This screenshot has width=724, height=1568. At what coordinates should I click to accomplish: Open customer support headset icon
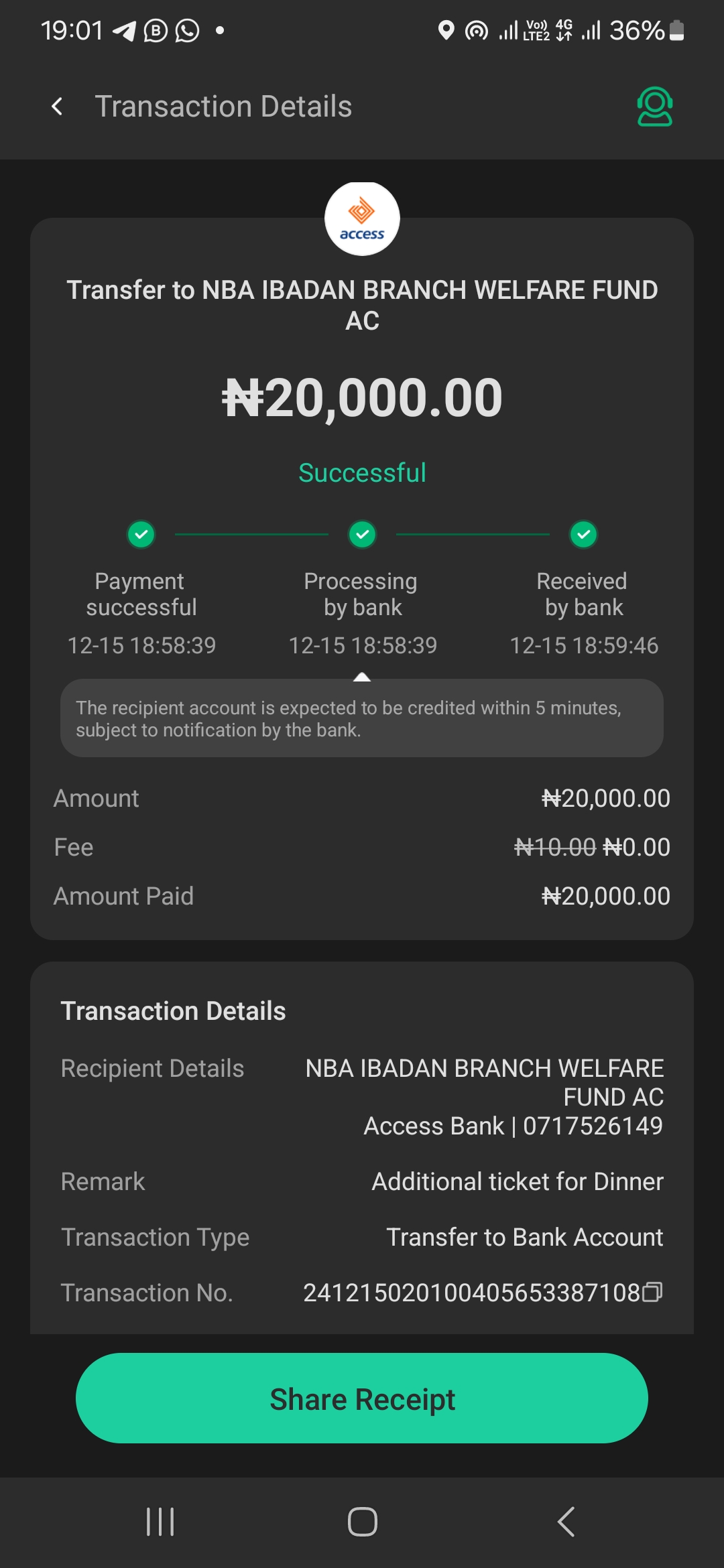(654, 107)
